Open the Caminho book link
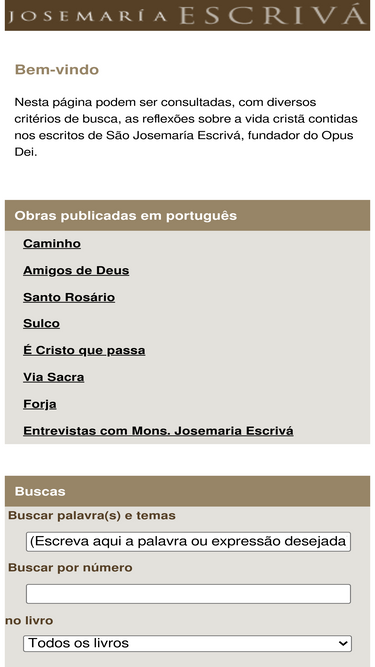375x667 pixels. [x=52, y=244]
